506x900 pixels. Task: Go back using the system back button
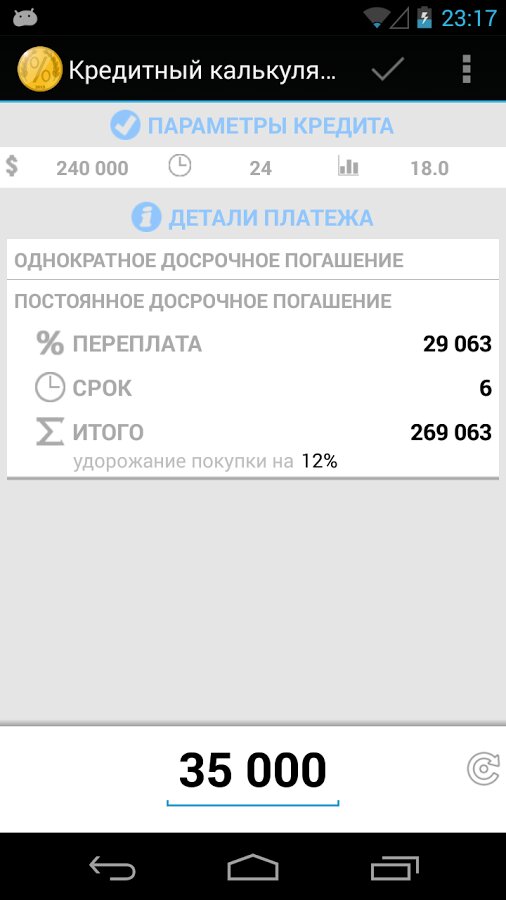click(112, 867)
